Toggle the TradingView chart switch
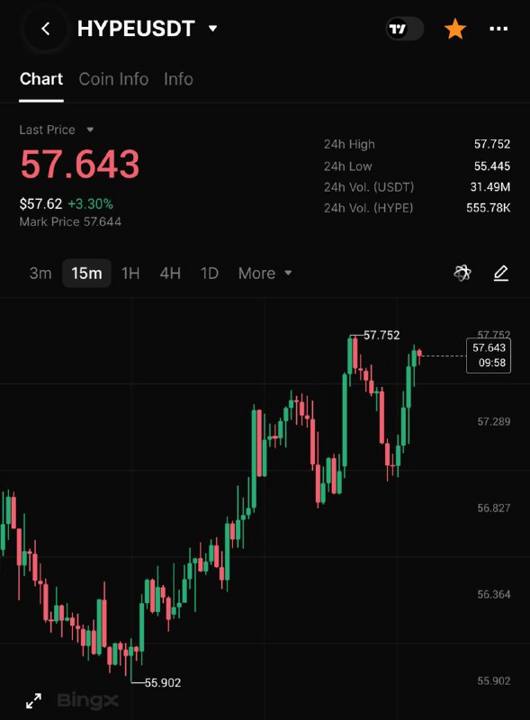 pyautogui.click(x=404, y=29)
